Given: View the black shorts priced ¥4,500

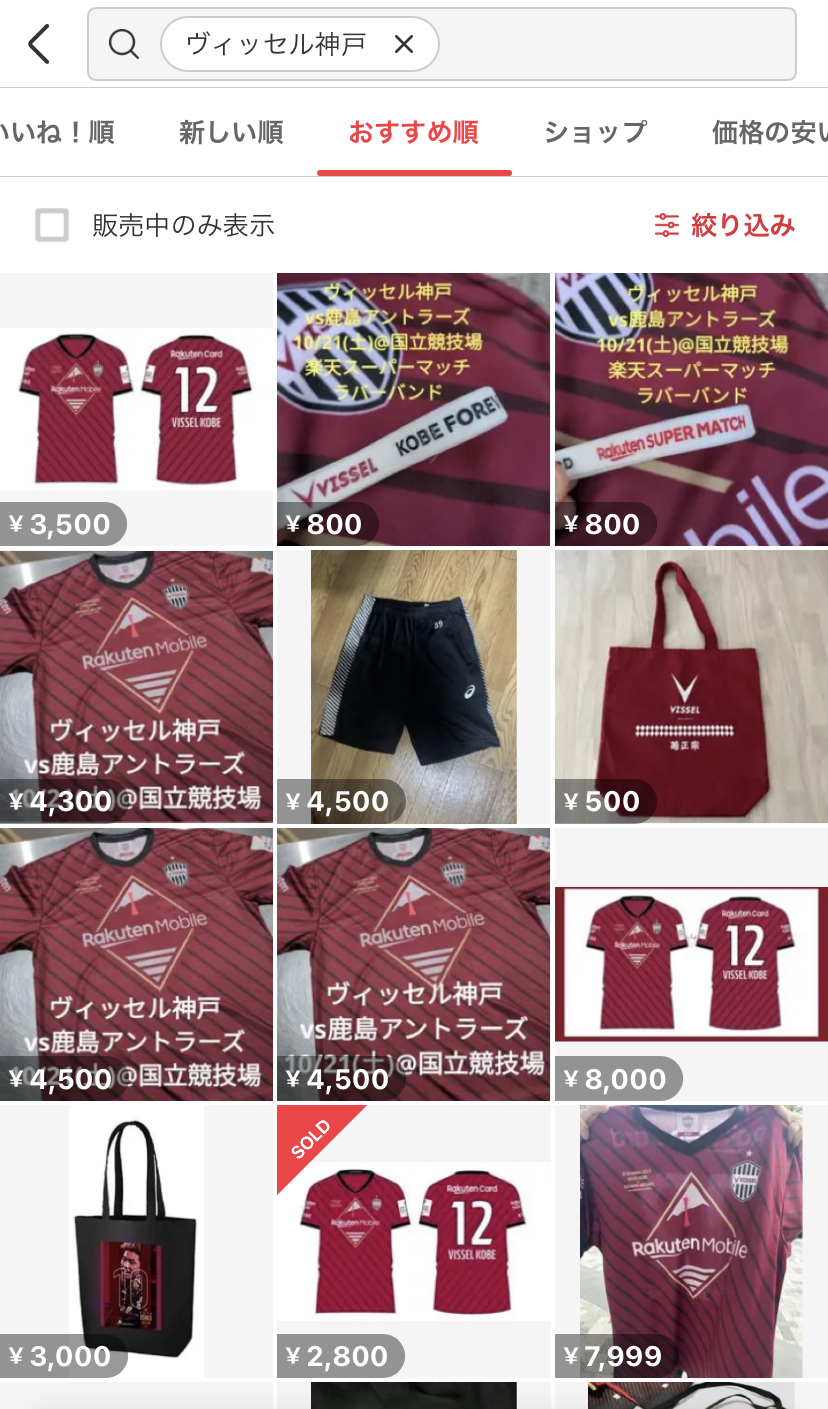Looking at the screenshot, I should [413, 686].
